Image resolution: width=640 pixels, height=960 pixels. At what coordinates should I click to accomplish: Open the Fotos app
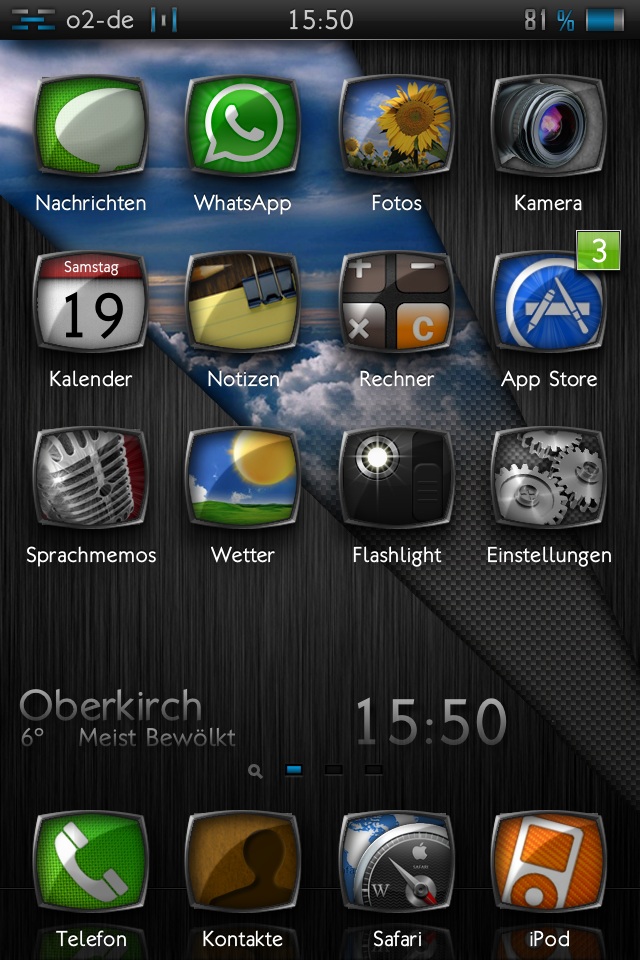coord(396,128)
